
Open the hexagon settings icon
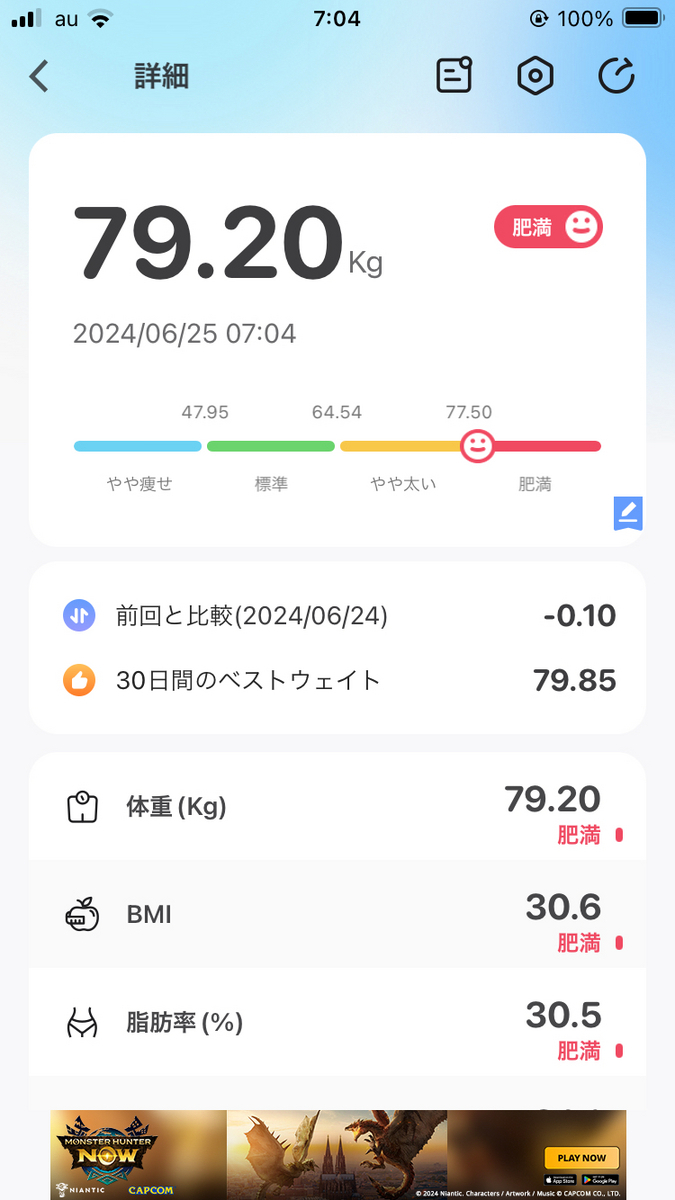tap(535, 76)
